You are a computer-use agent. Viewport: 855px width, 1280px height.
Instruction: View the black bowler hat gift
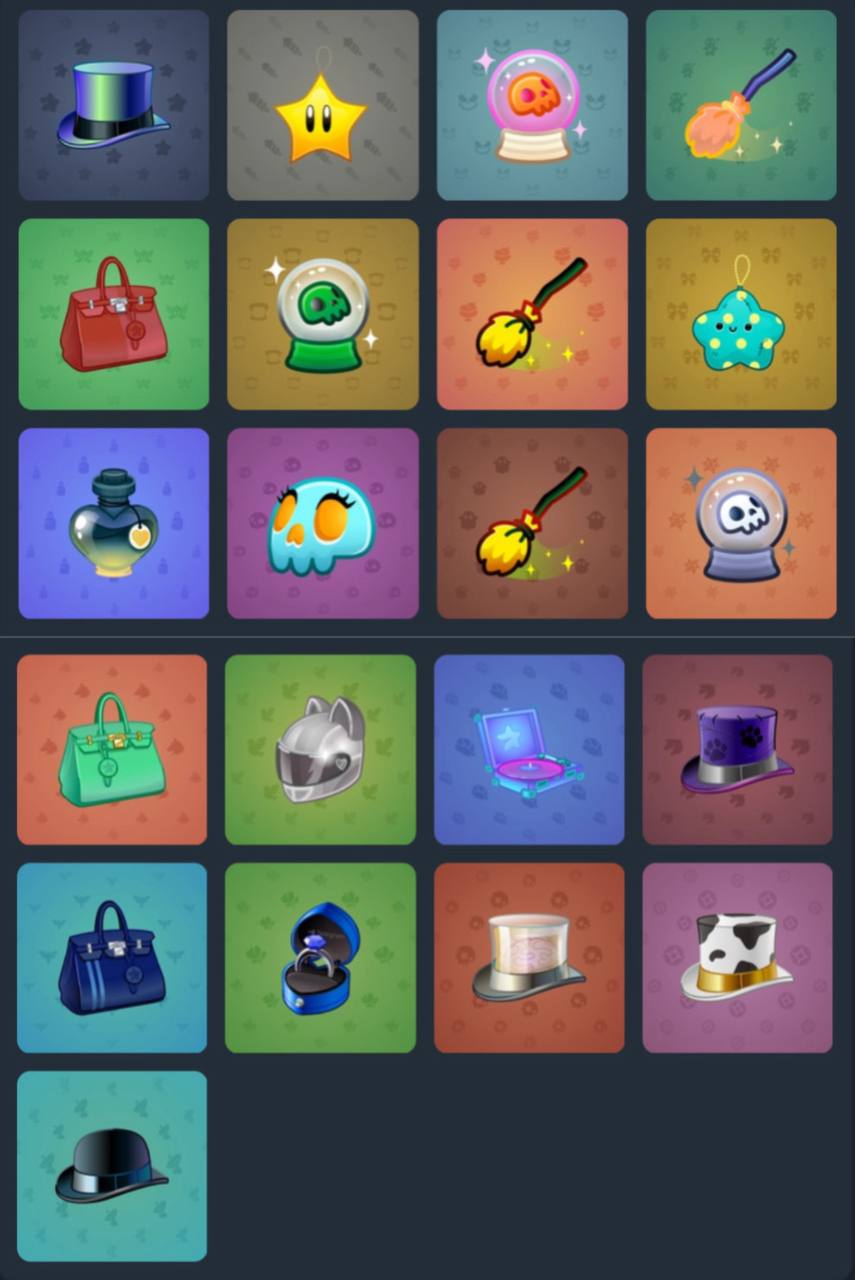(112, 1166)
